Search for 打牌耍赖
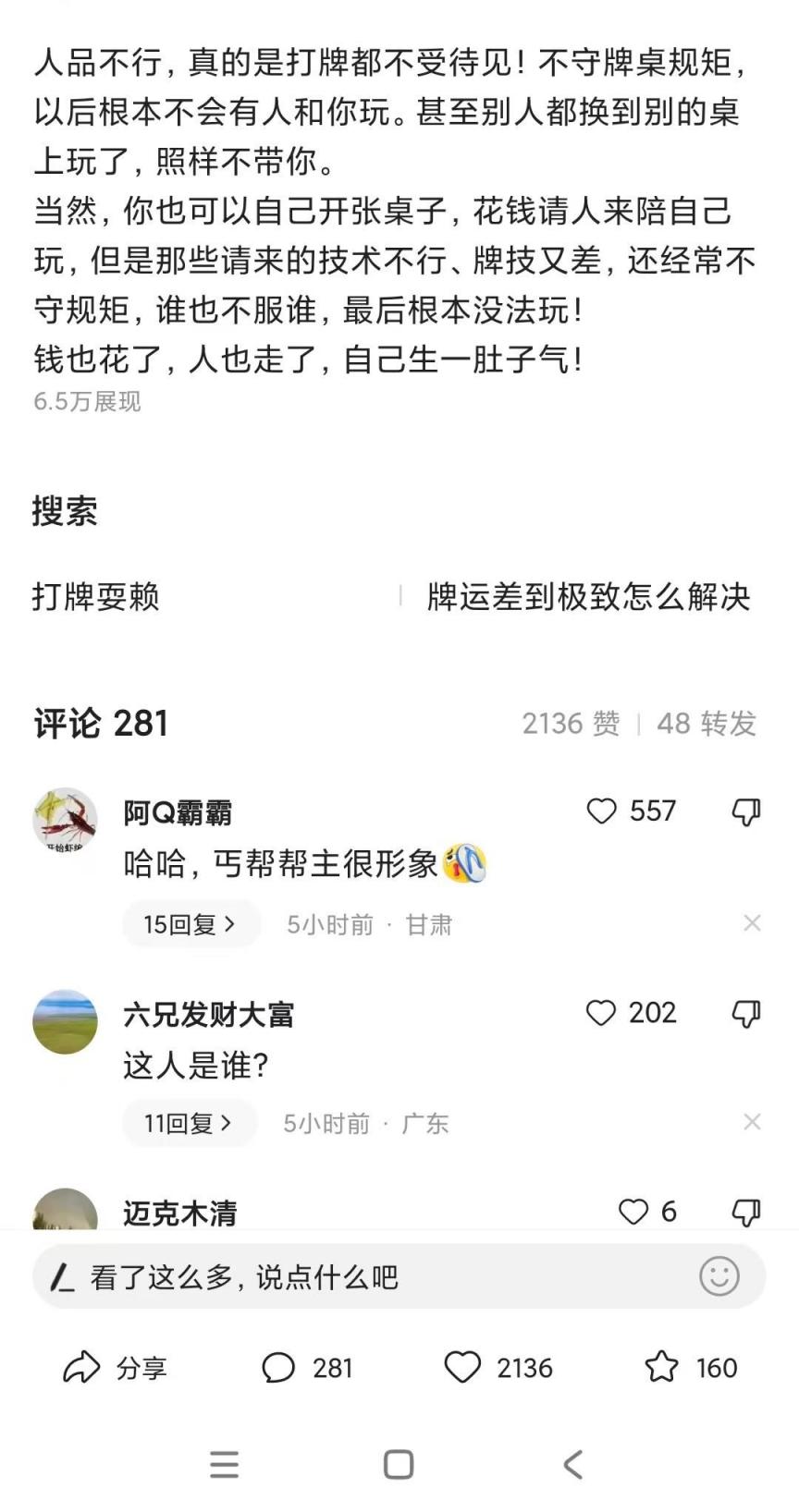The width and height of the screenshot is (799, 1512). tap(96, 597)
